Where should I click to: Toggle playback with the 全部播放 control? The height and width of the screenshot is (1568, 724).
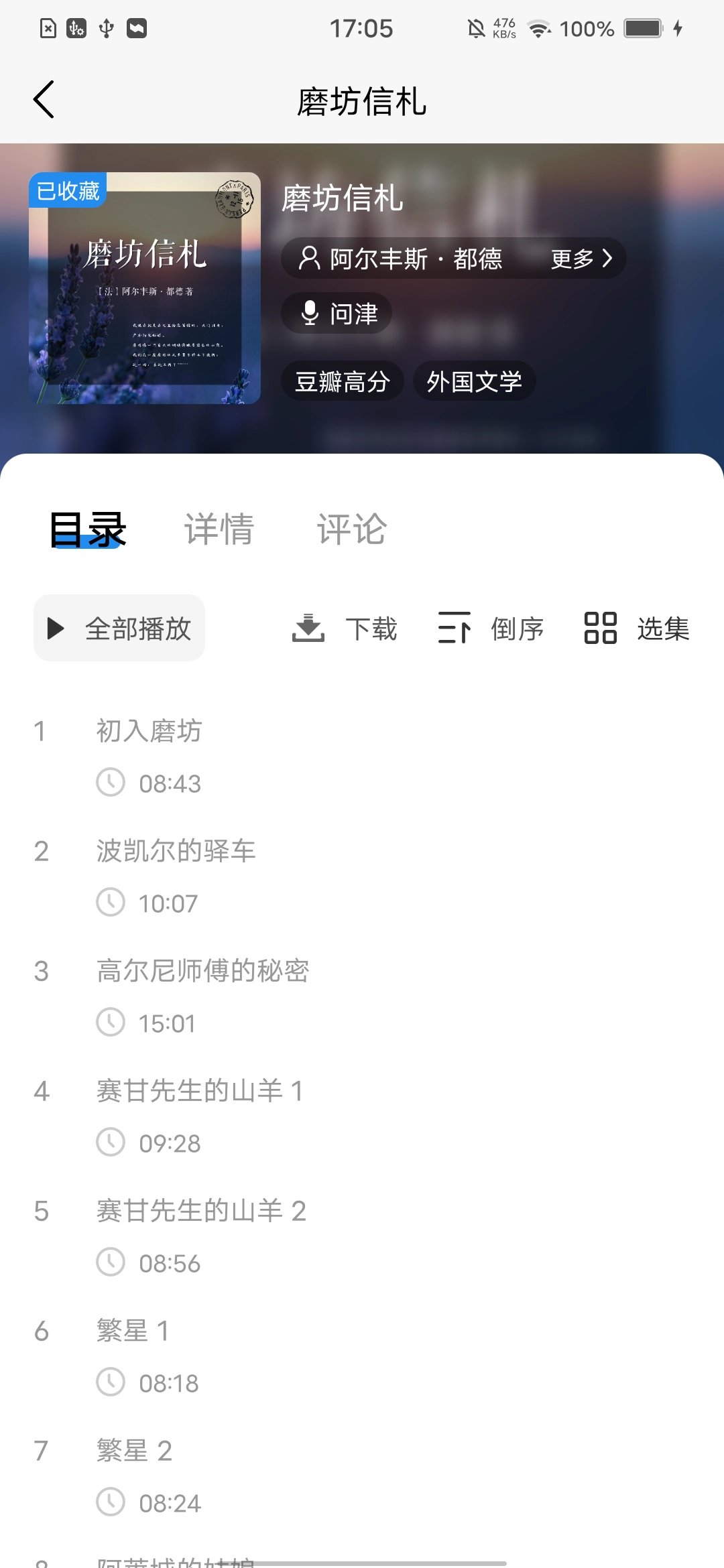(x=119, y=628)
